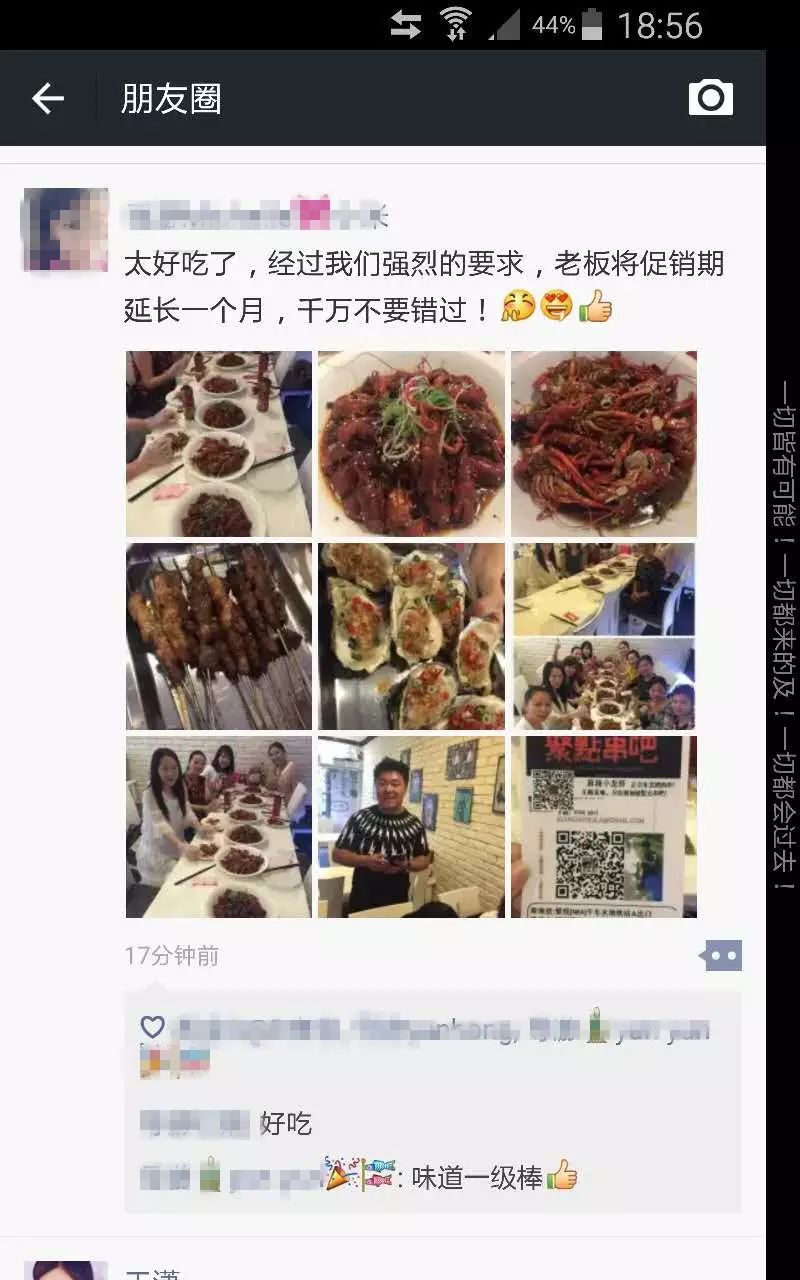Reply to the comment 好吃
The image size is (800, 1280).
point(285,1123)
